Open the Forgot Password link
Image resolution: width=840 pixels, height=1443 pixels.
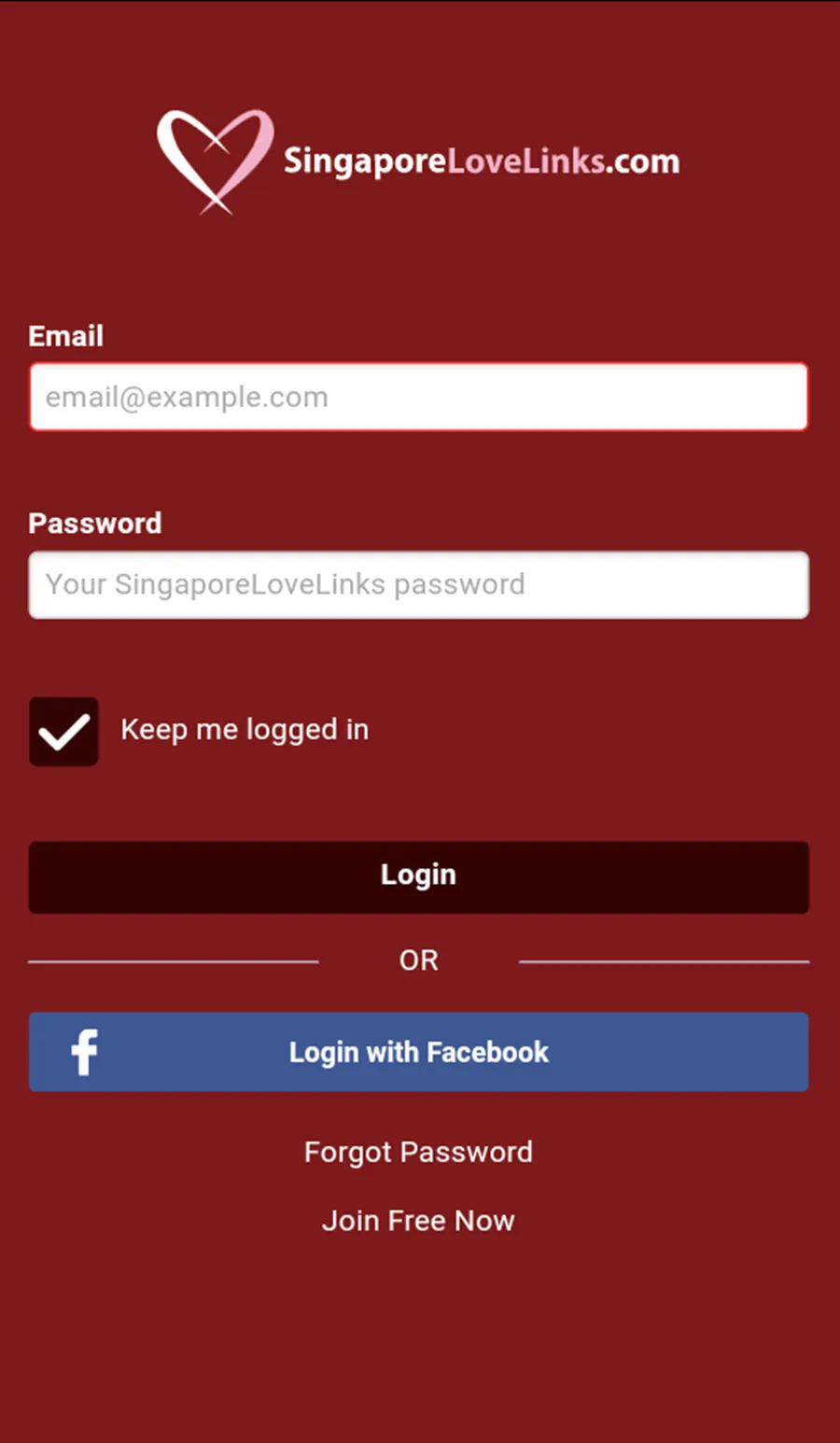(x=418, y=1153)
